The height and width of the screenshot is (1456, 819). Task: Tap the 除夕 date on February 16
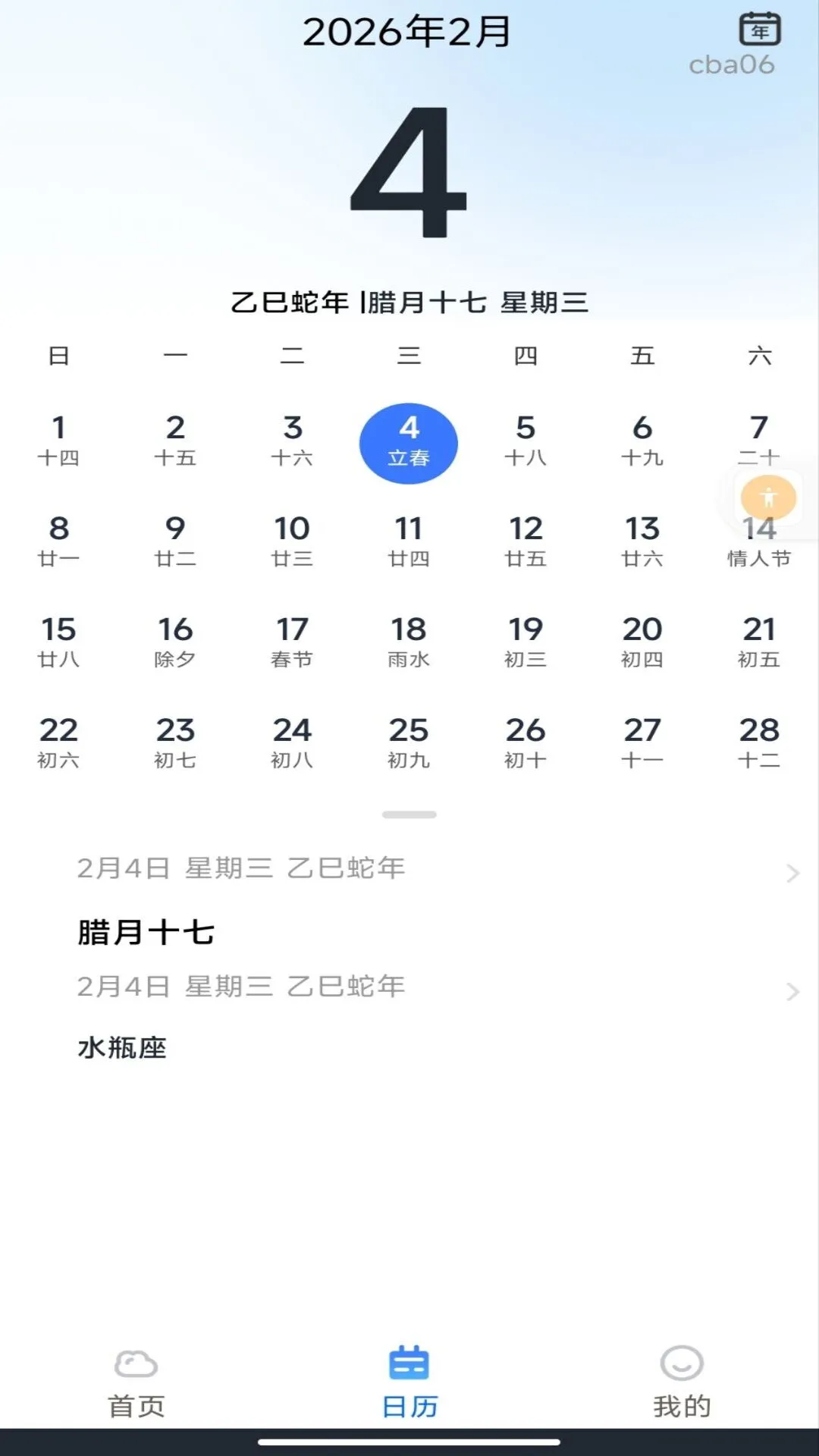[x=177, y=641]
